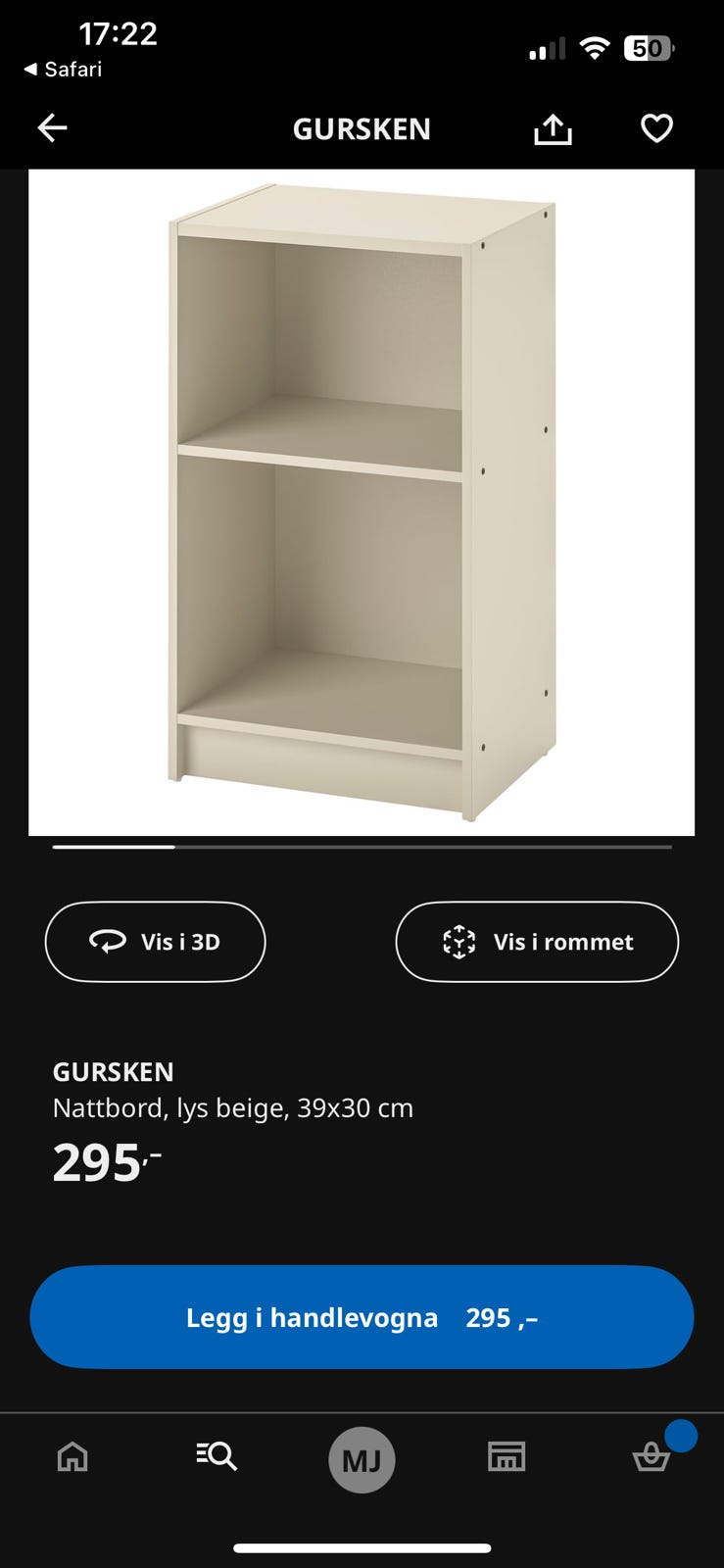
Task: Open the Home tab icon in bottom navigation
Action: click(72, 1457)
